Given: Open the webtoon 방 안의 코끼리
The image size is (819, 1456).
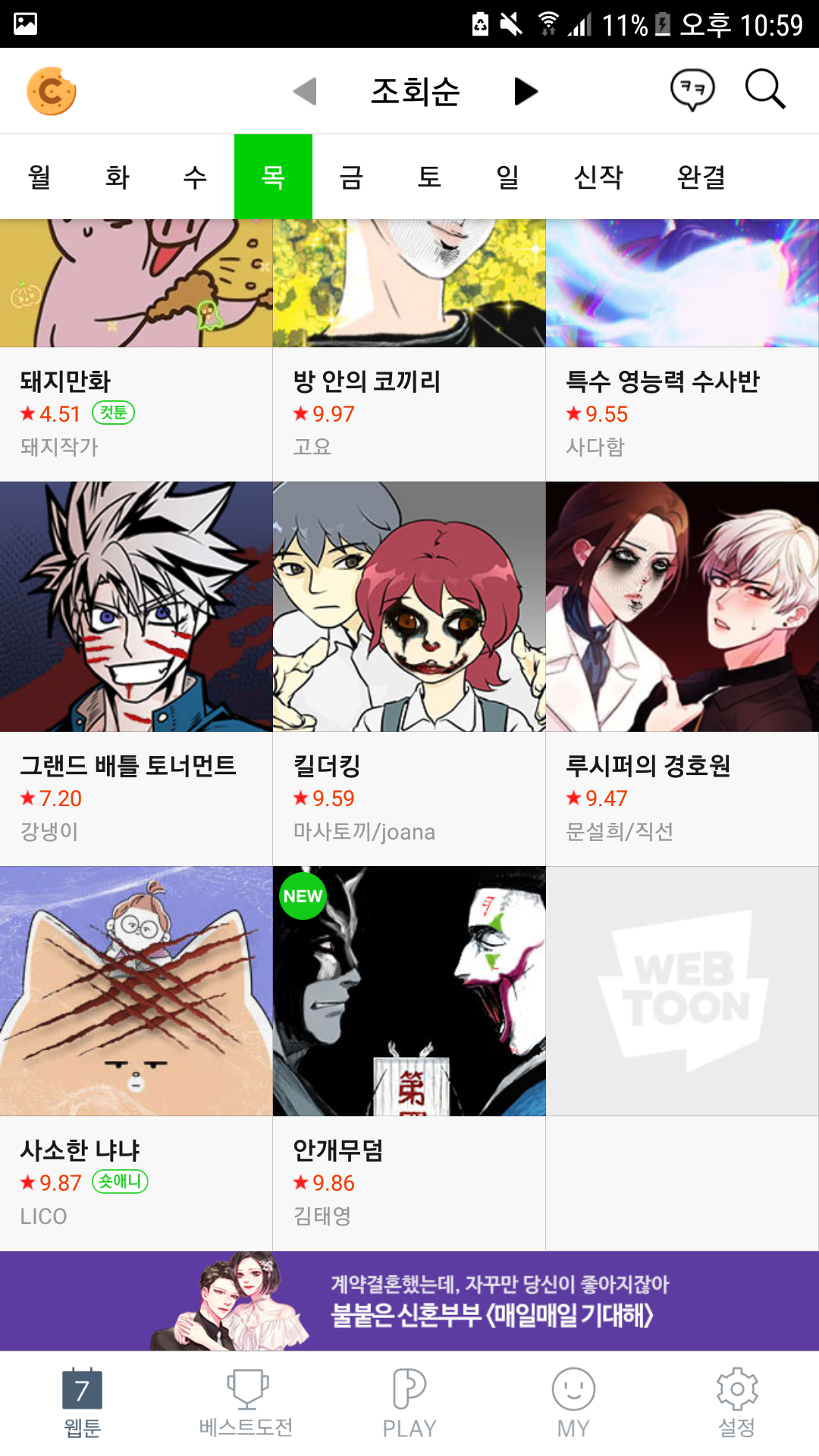Looking at the screenshot, I should click(409, 350).
